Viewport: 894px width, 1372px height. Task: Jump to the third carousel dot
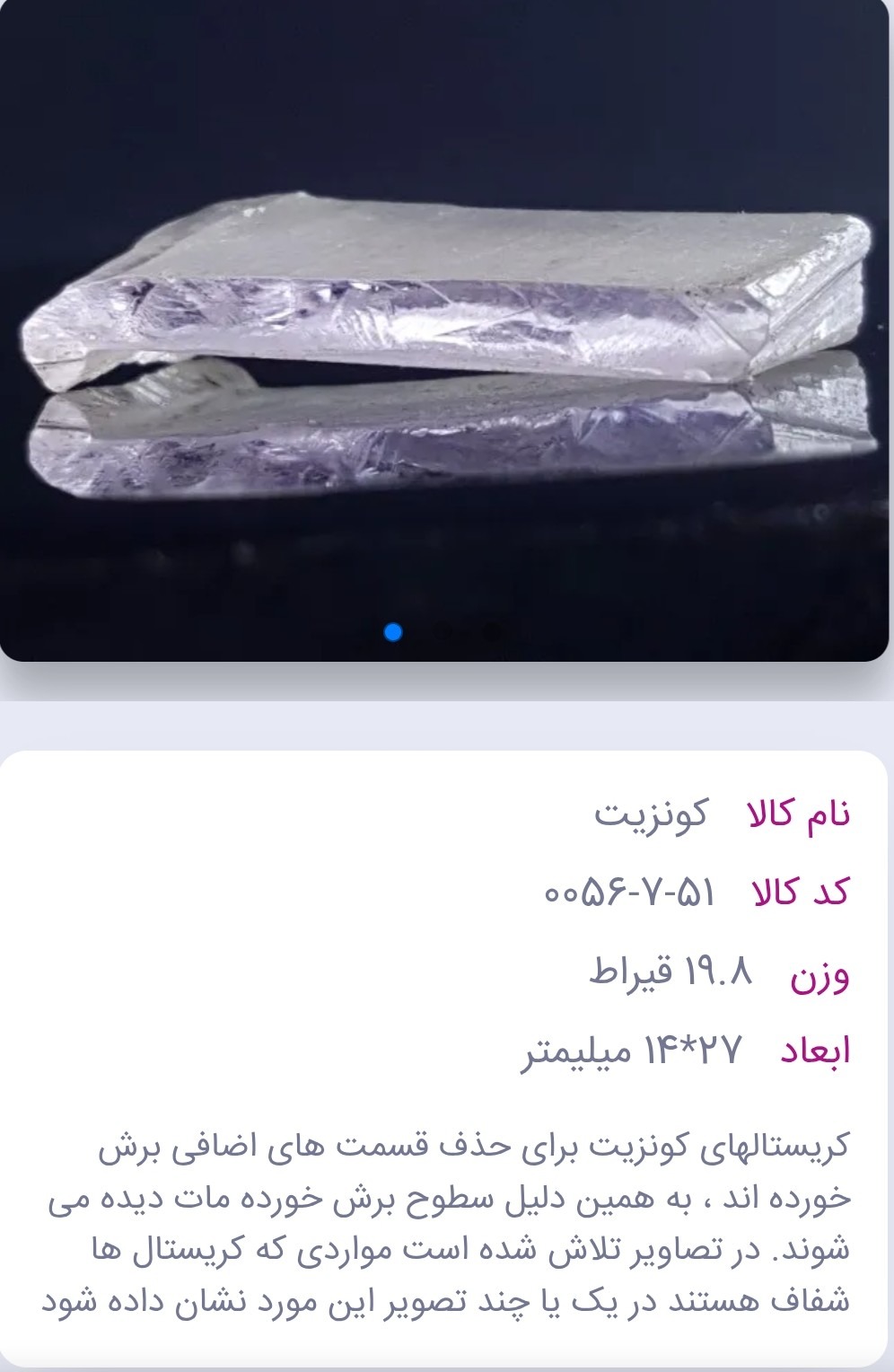coord(492,632)
